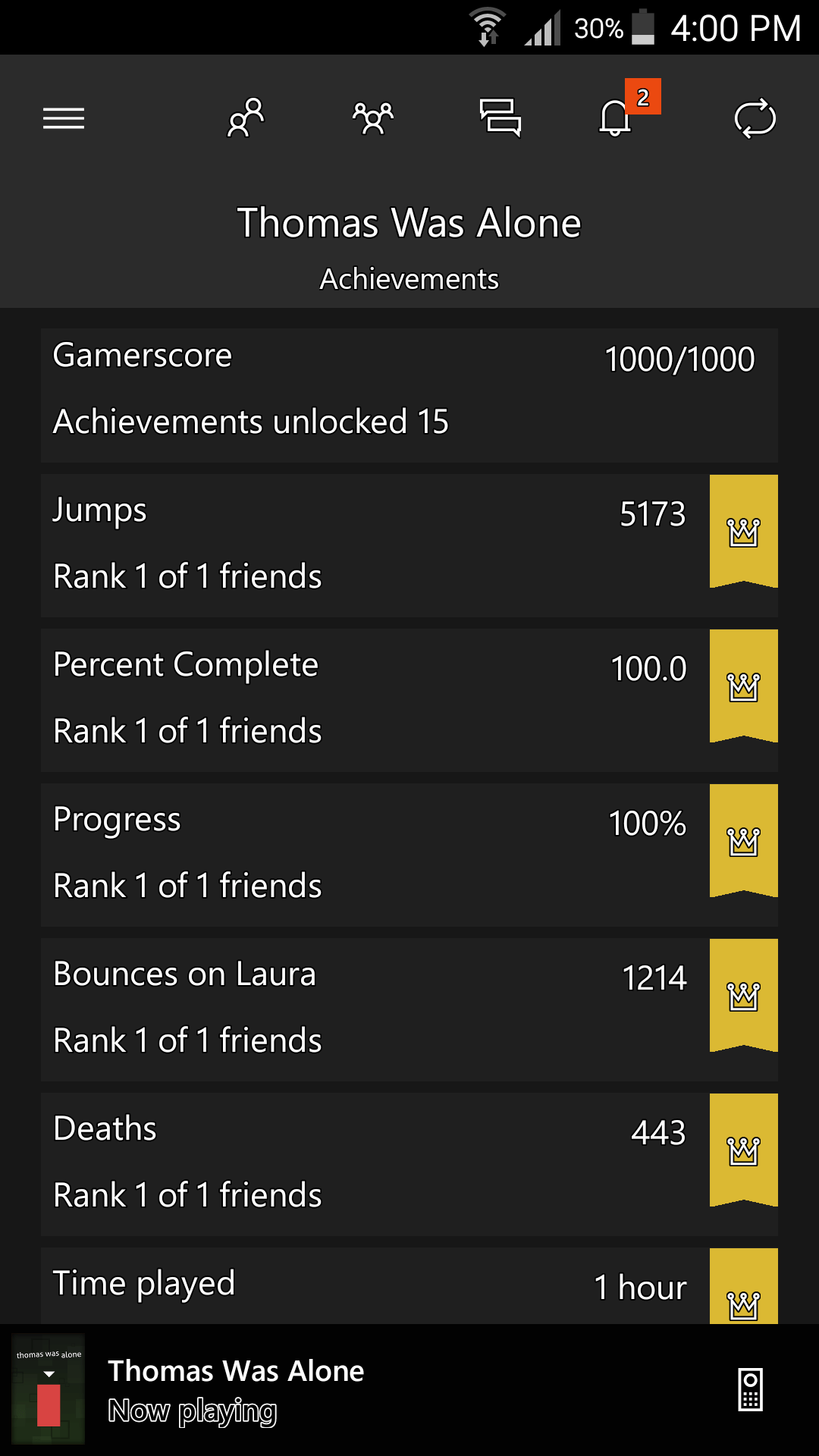Tap the refresh icon
The image size is (819, 1456).
[755, 118]
